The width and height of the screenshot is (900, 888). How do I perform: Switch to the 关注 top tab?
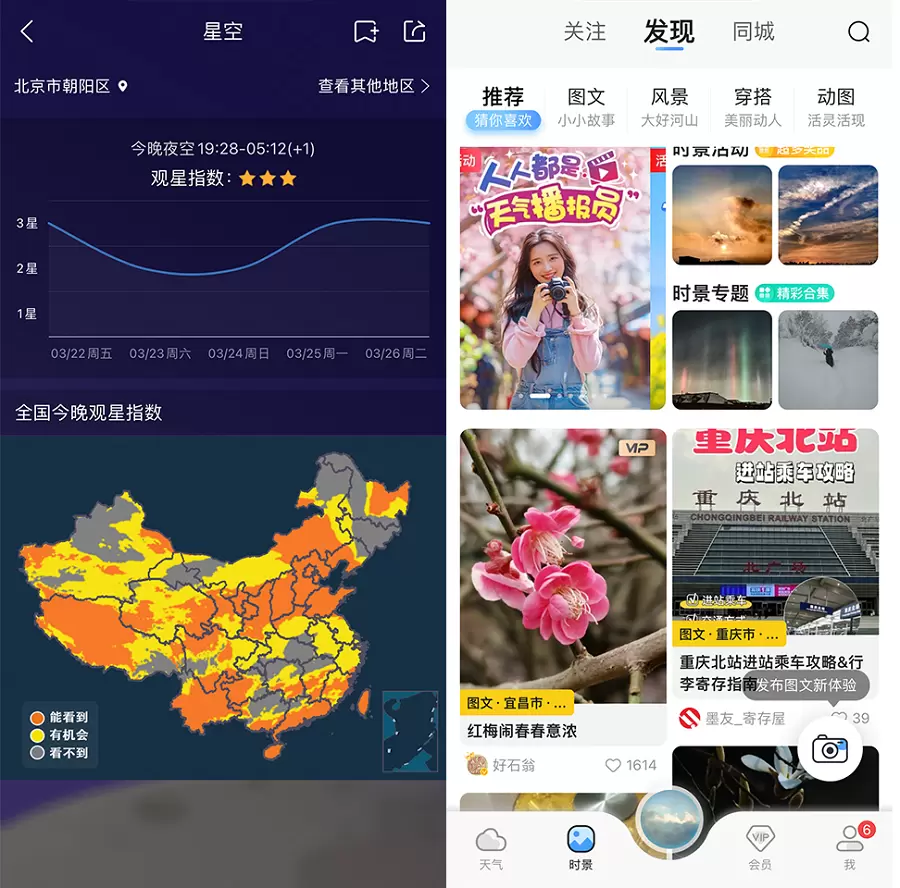coord(584,32)
